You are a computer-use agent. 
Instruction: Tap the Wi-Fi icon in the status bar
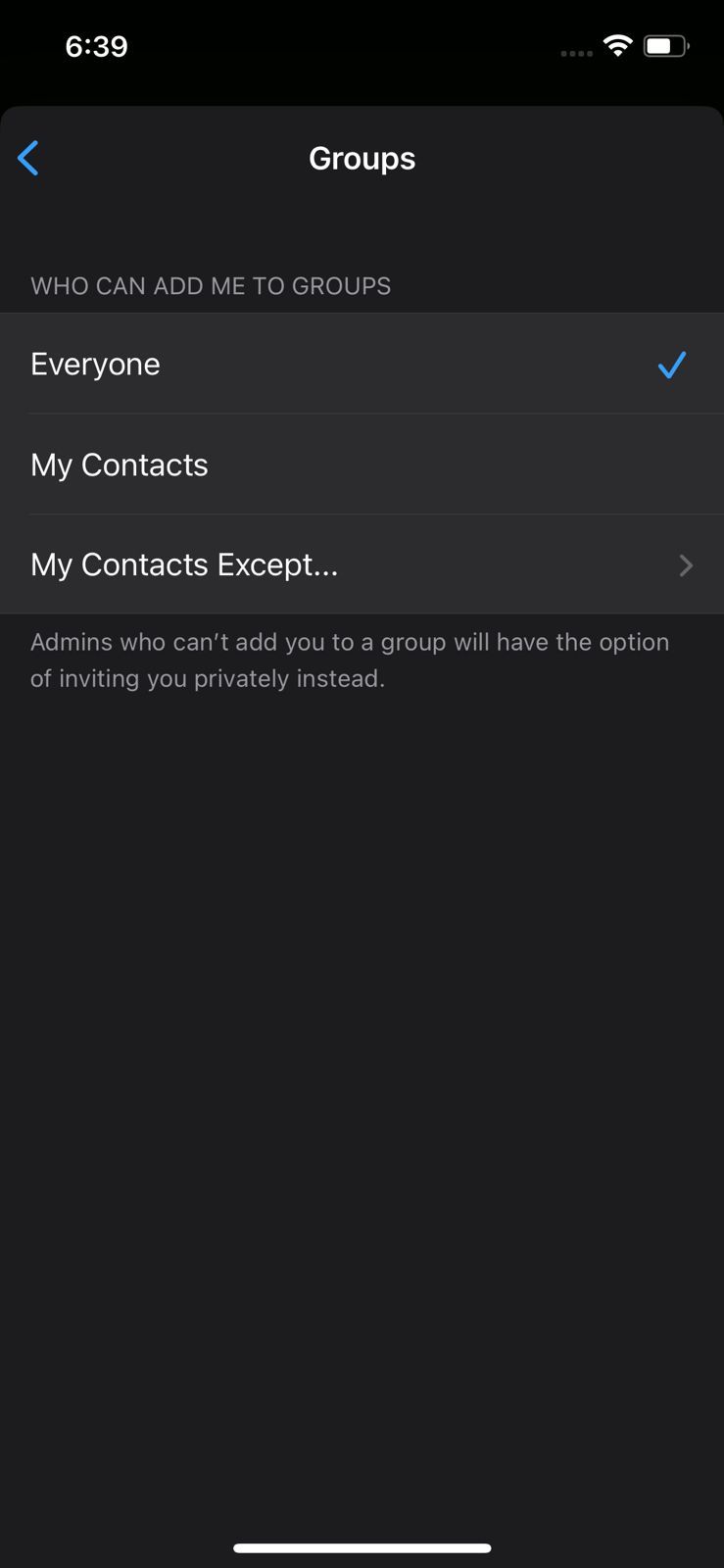[617, 45]
